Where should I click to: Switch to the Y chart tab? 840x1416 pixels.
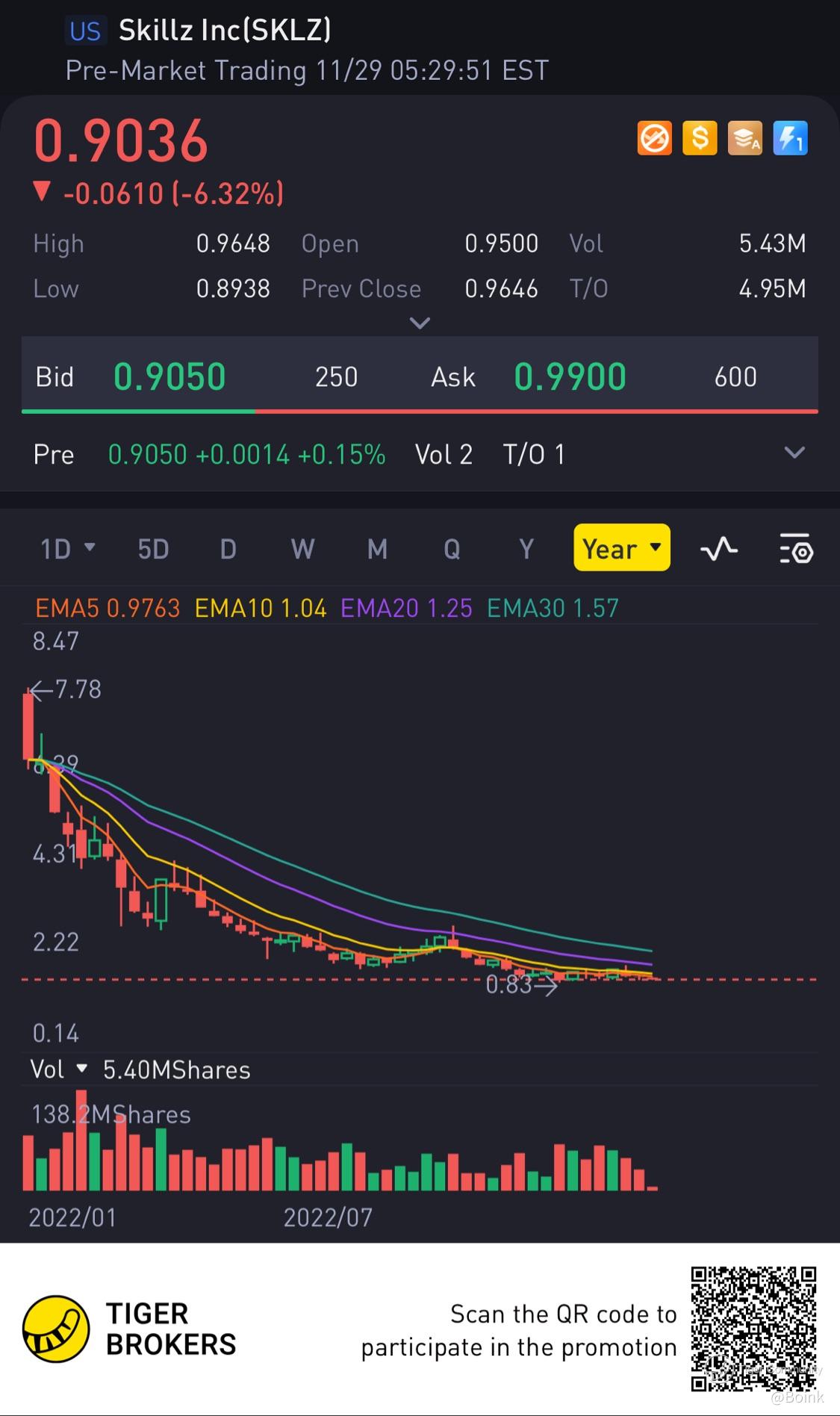[x=526, y=549]
